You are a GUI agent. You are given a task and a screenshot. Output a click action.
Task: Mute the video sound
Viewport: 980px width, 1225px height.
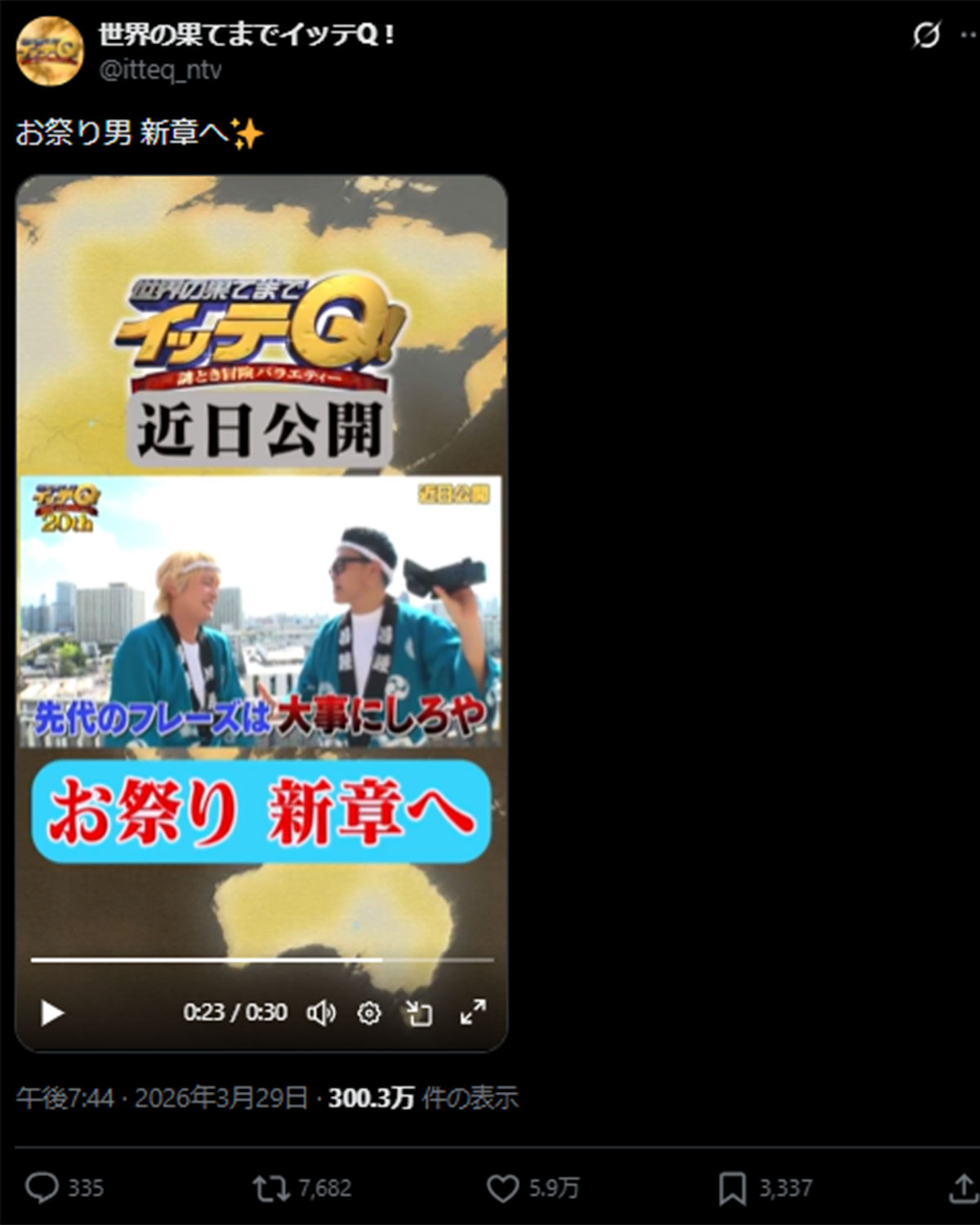321,1013
